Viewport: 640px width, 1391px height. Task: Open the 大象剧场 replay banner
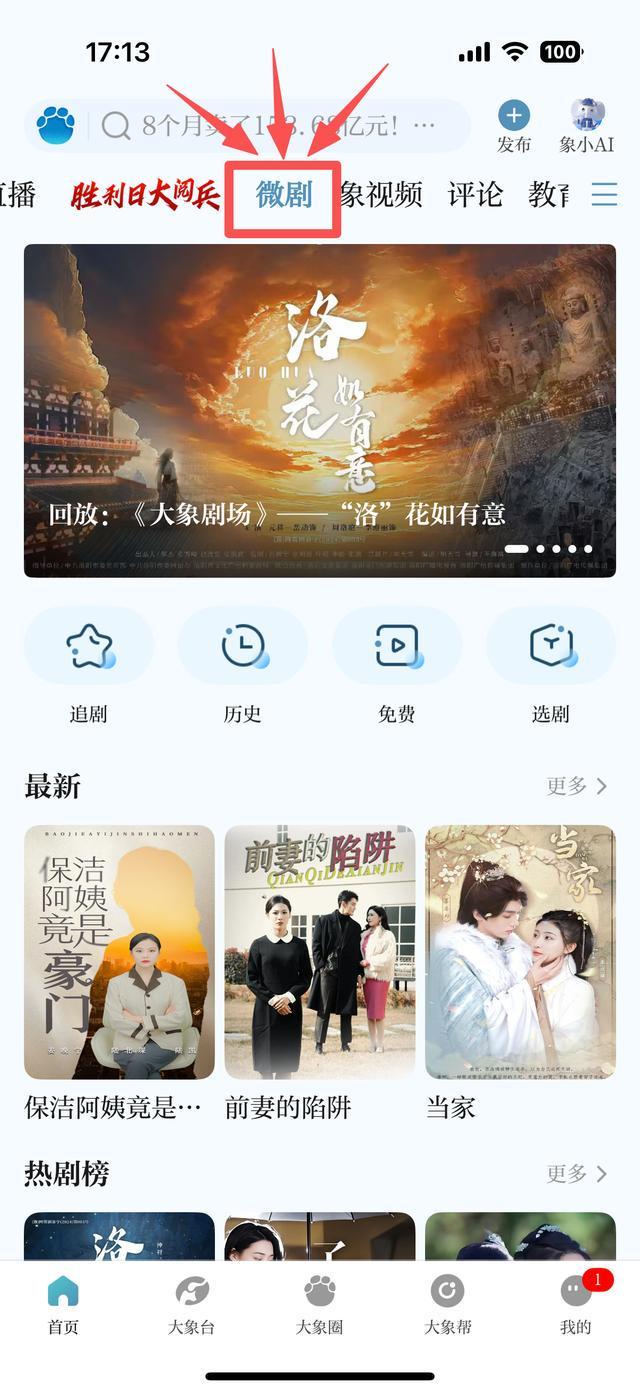(x=320, y=410)
